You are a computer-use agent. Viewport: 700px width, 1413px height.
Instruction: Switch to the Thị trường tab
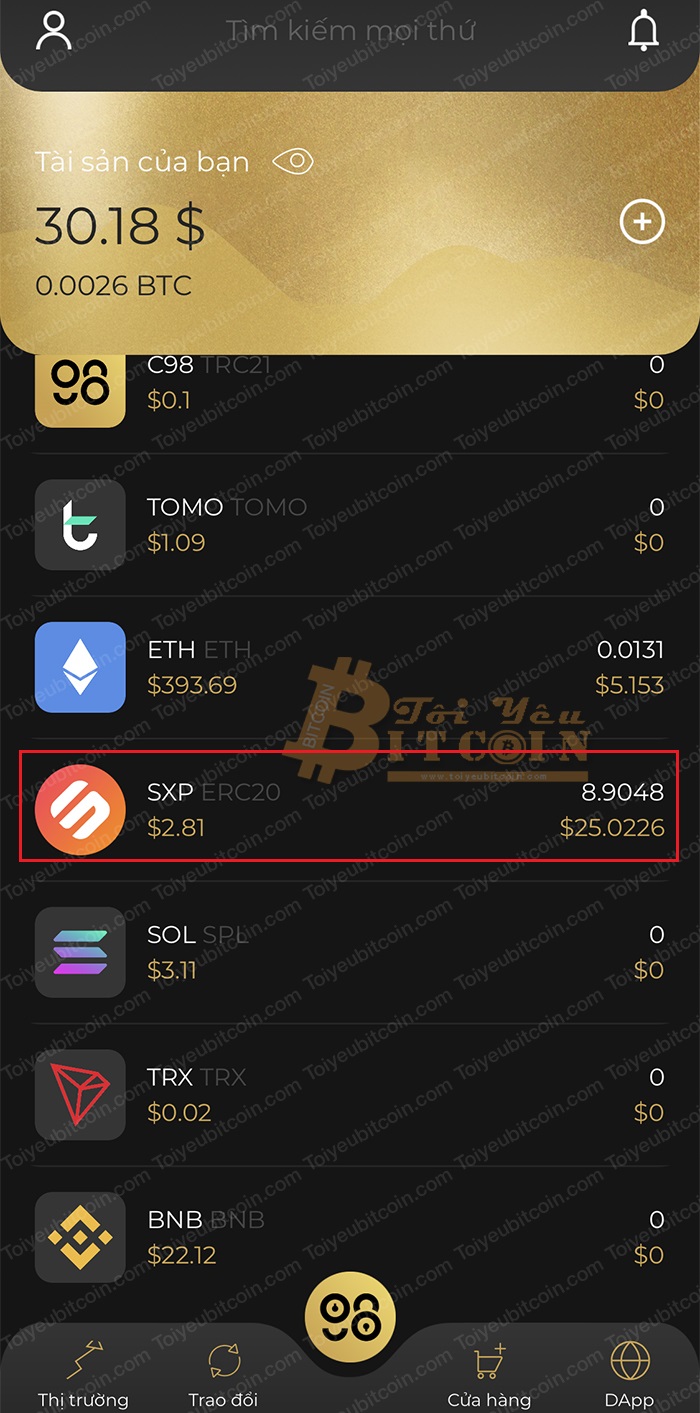83,1375
